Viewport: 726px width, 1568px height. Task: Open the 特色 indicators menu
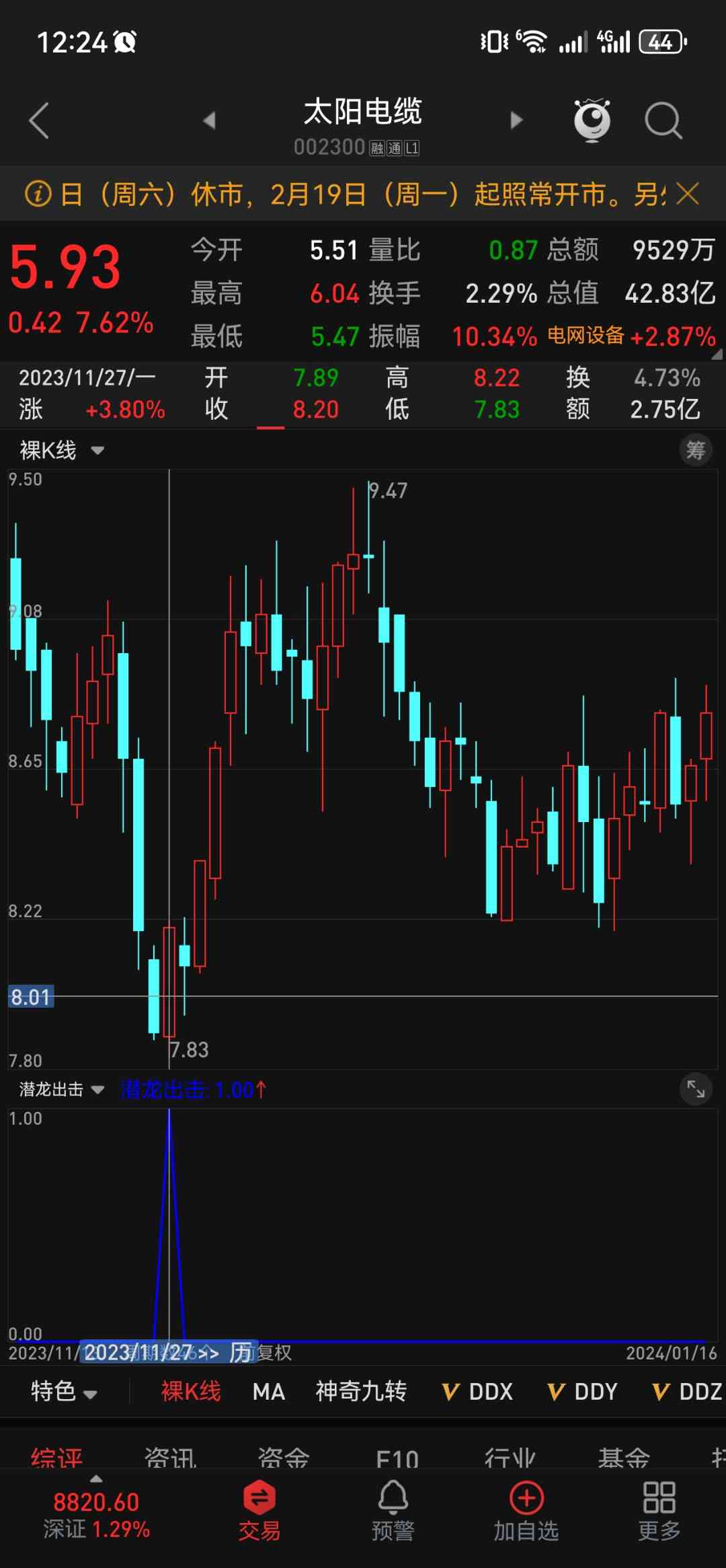pos(64,1391)
